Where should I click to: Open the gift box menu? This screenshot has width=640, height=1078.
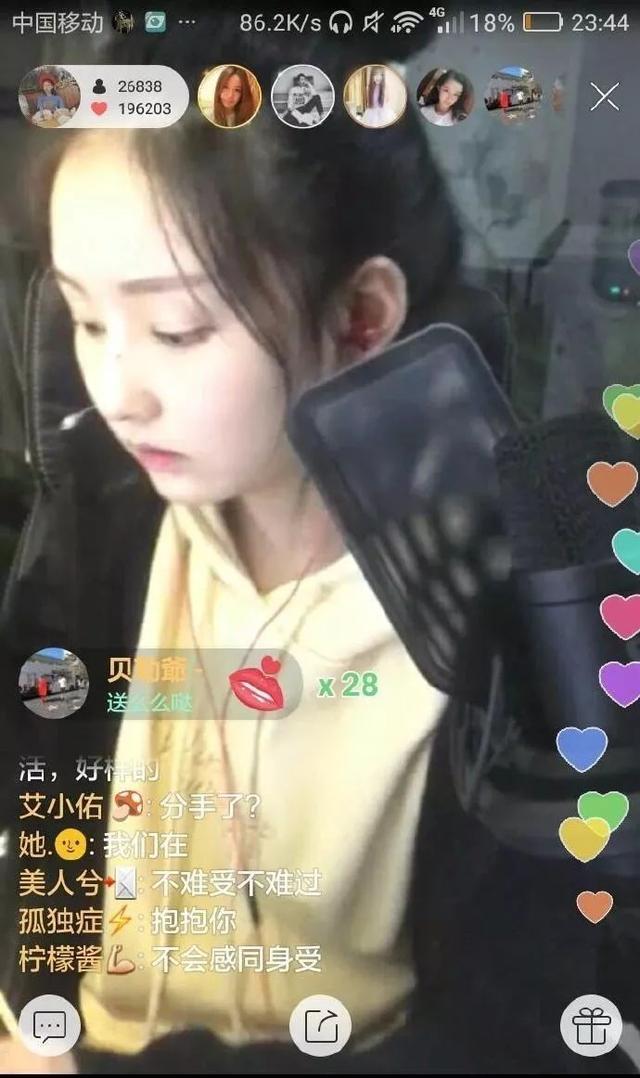591,1026
